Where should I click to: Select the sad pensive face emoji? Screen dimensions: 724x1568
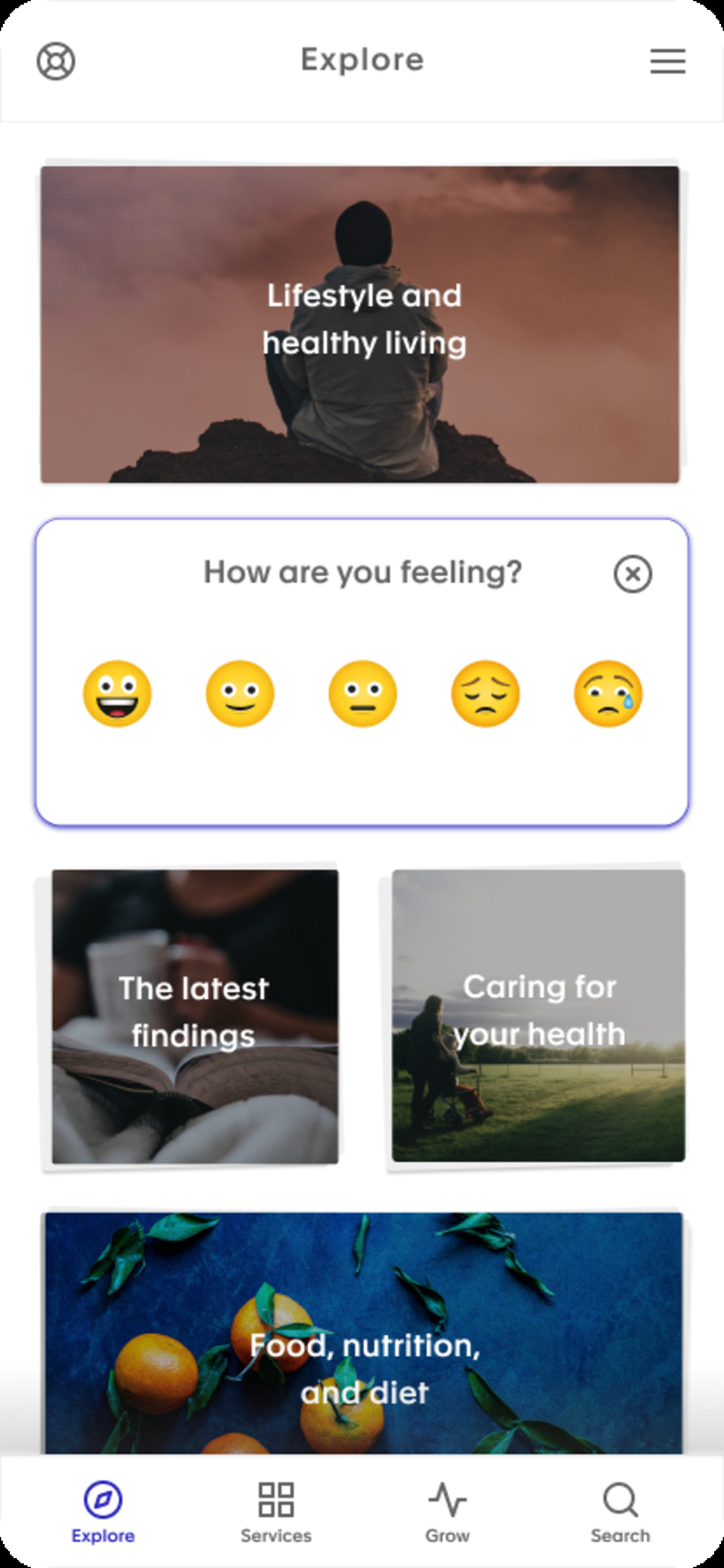(x=486, y=694)
